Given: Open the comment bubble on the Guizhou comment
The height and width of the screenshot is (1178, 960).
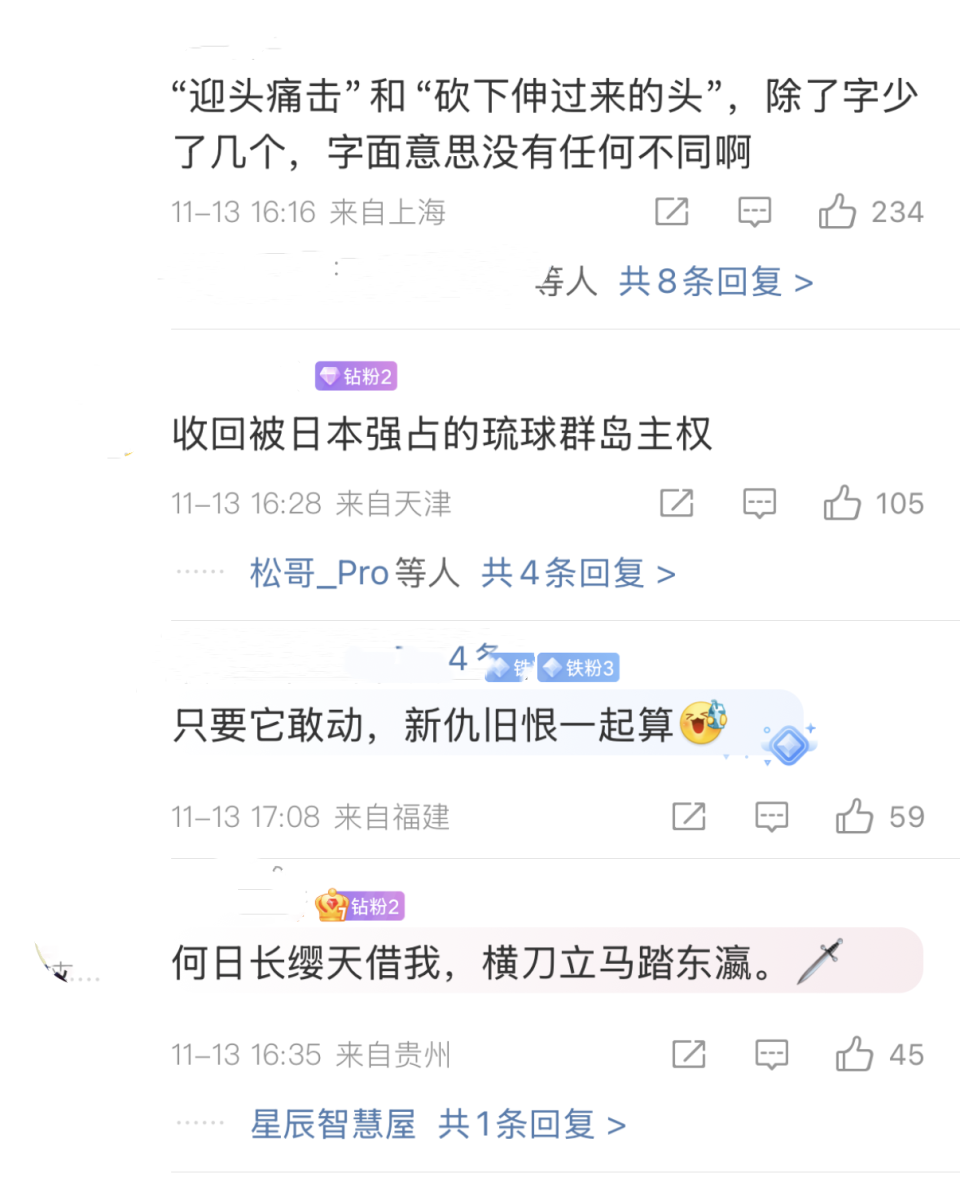Looking at the screenshot, I should (771, 1055).
